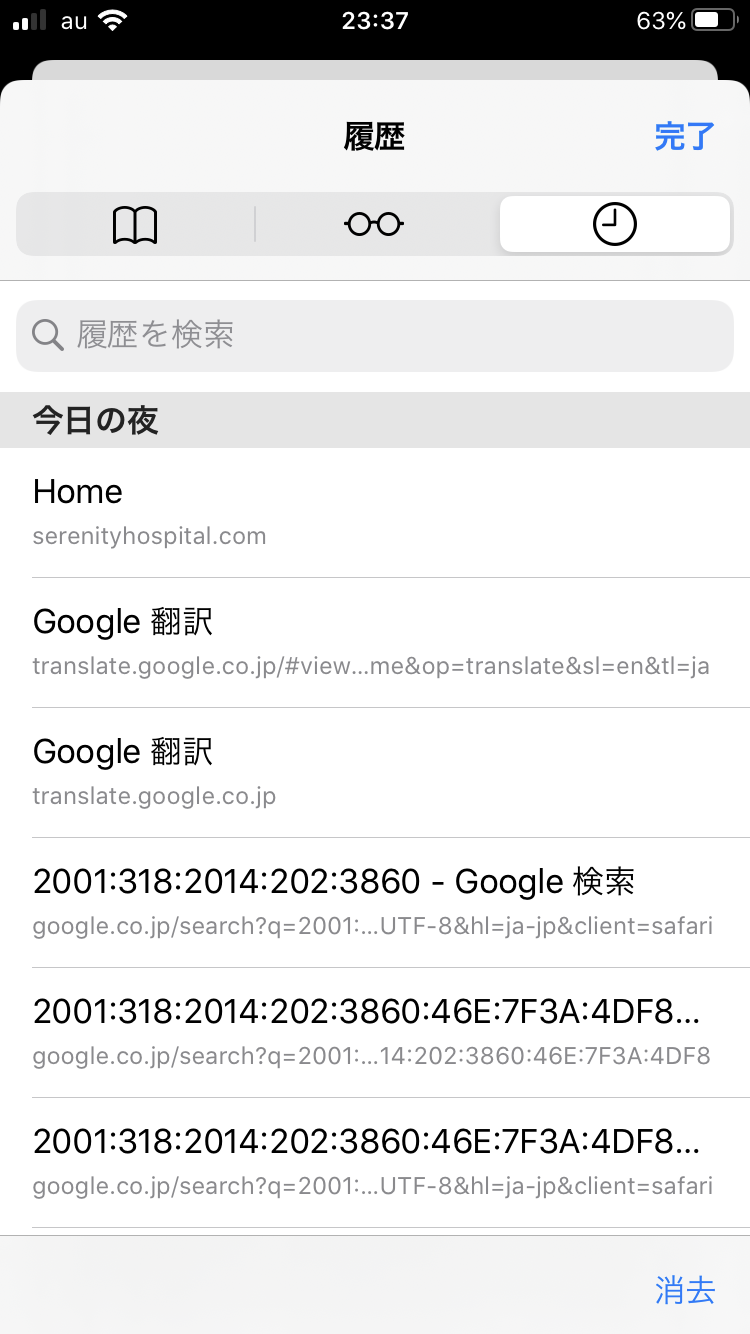Select the history clock tab
750x1334 pixels.
[614, 224]
